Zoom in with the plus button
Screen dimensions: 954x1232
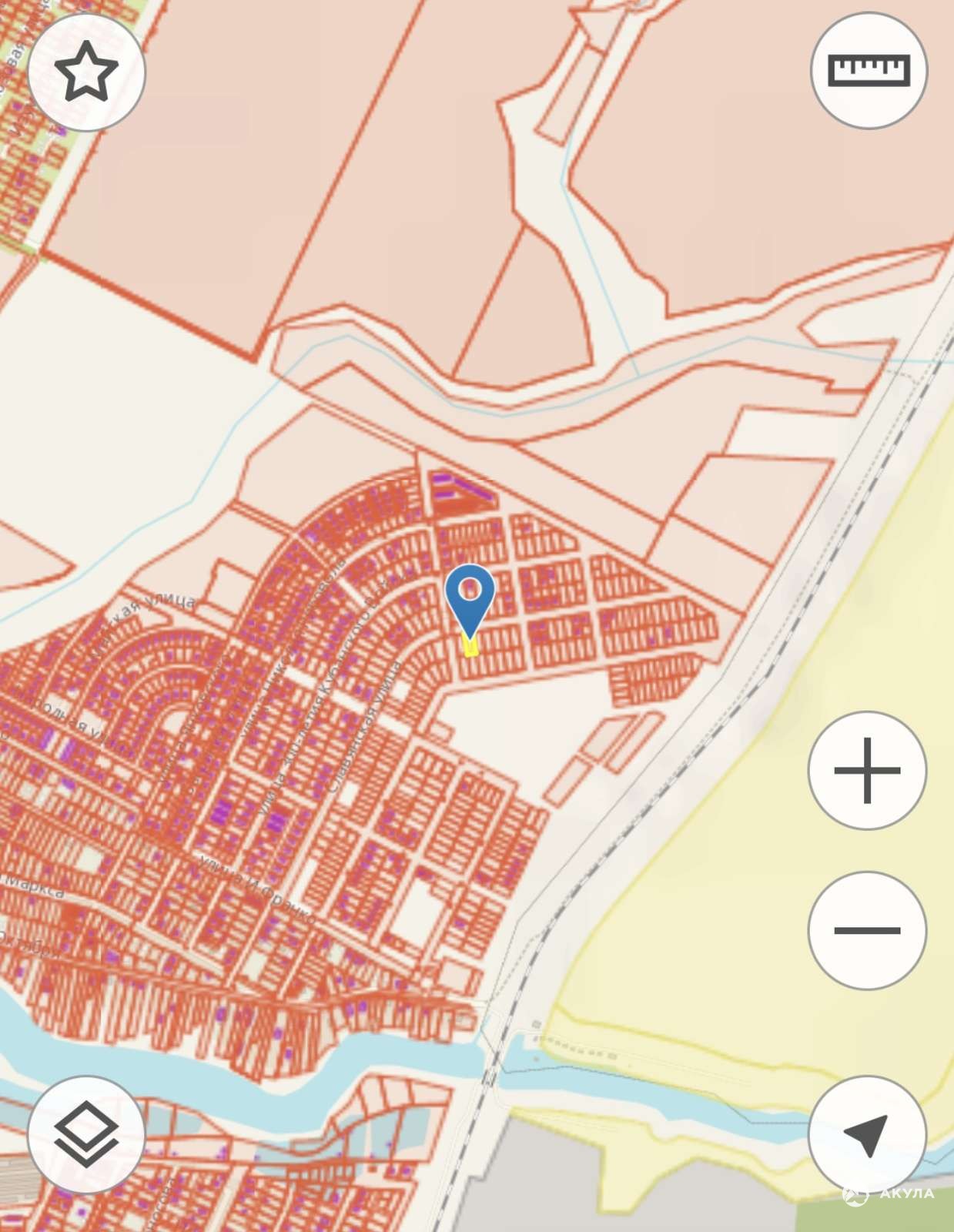point(867,770)
